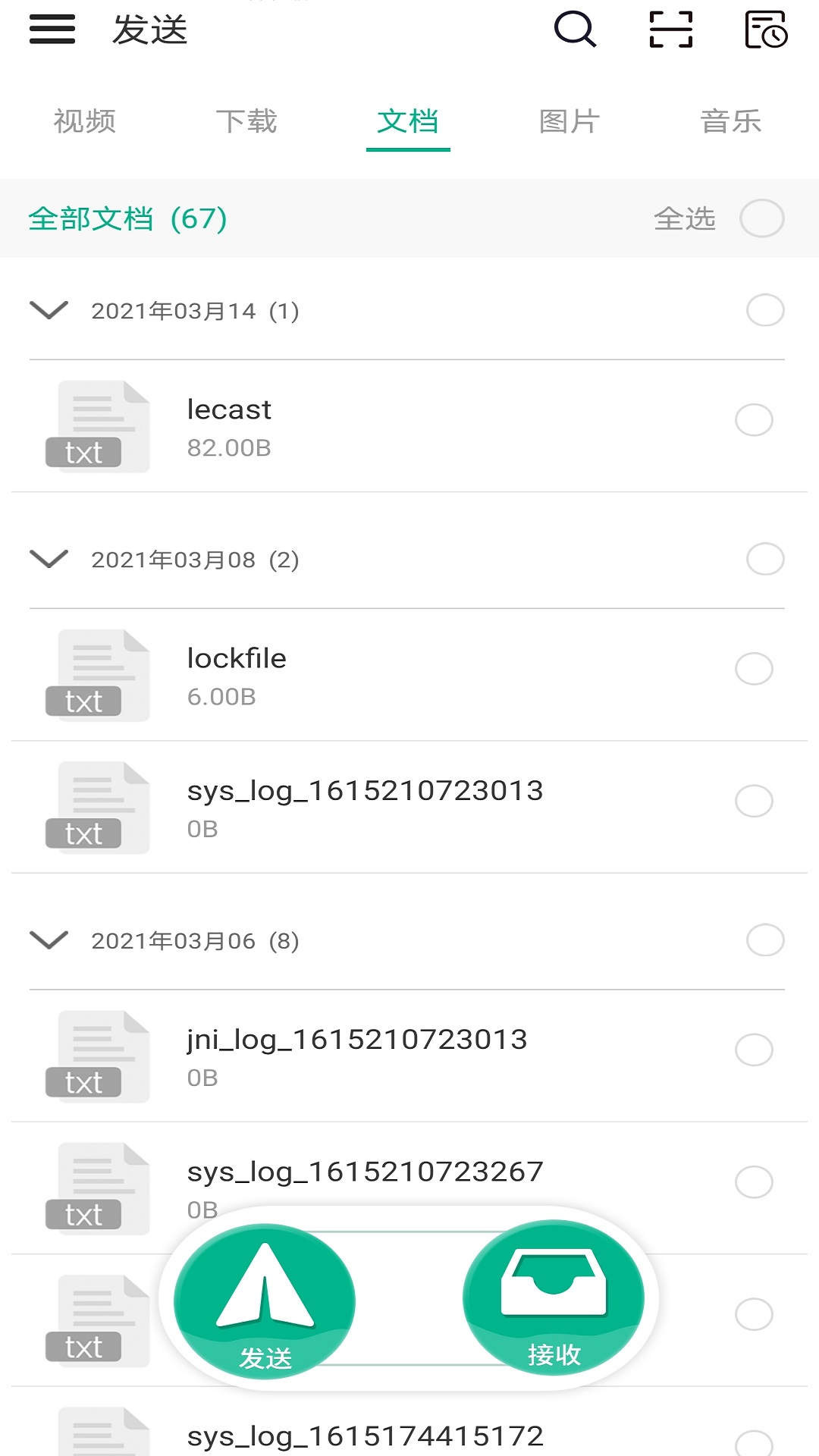This screenshot has height=1456, width=819.
Task: Collapse the 2021年03月14 group
Action: (49, 310)
